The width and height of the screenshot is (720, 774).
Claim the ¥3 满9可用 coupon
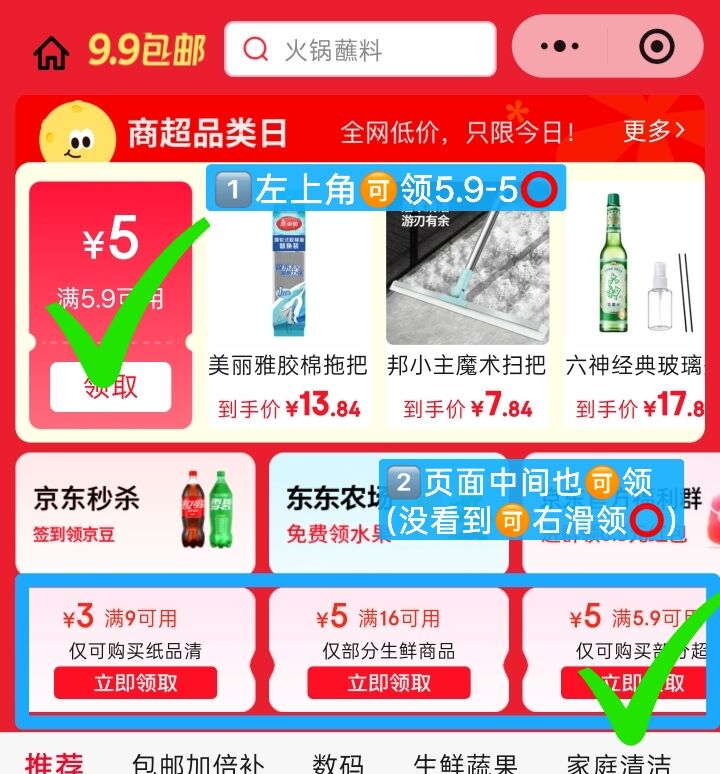135,683
